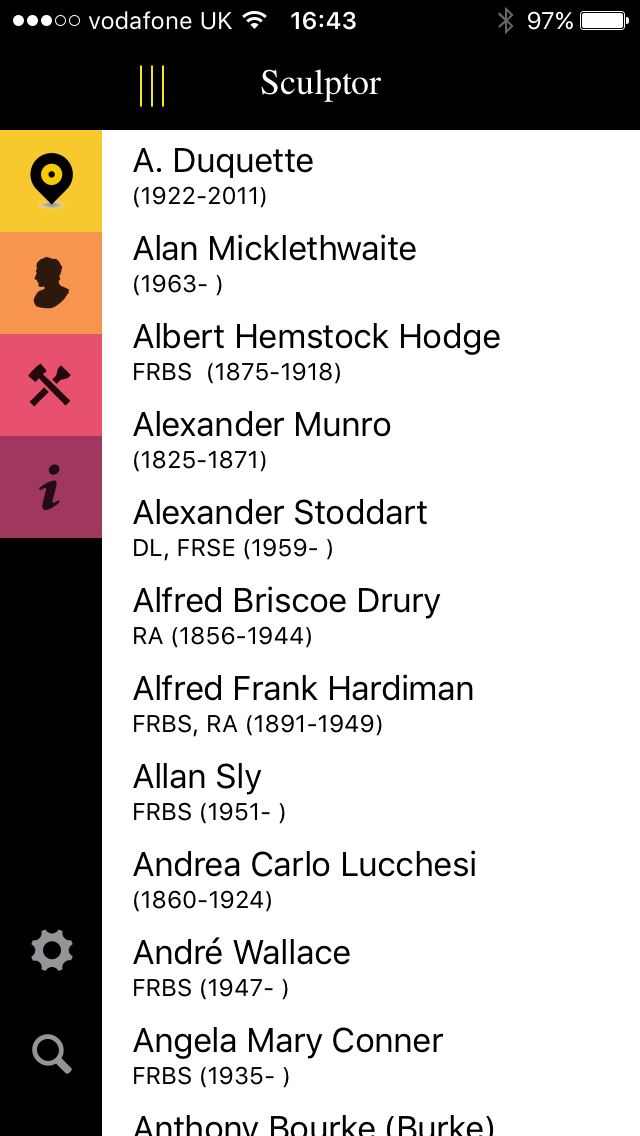Open the crossed hammers section
The height and width of the screenshot is (1136, 640).
point(51,385)
